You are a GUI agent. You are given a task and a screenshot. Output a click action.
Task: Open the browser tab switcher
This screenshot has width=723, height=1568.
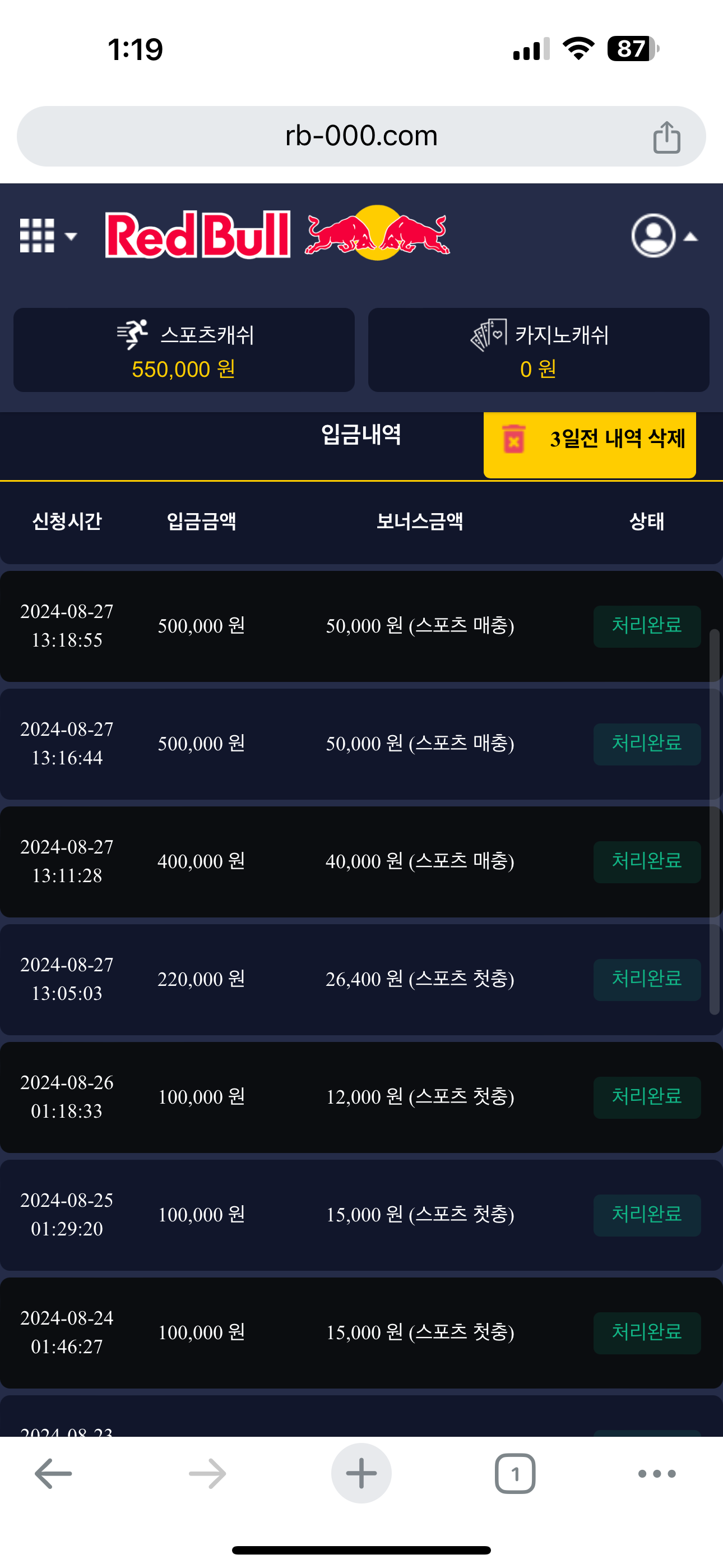coord(515,1474)
